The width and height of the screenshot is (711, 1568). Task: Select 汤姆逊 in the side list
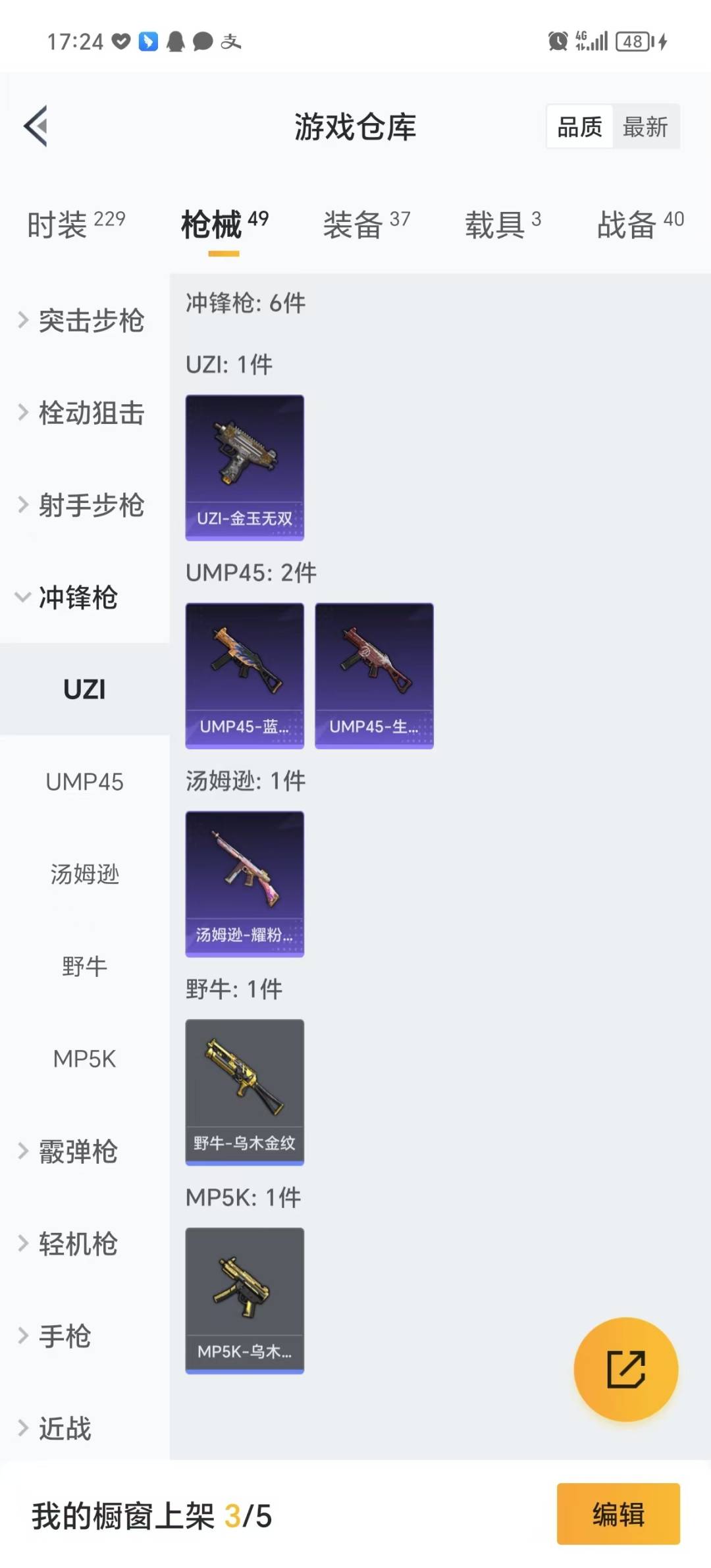84,874
